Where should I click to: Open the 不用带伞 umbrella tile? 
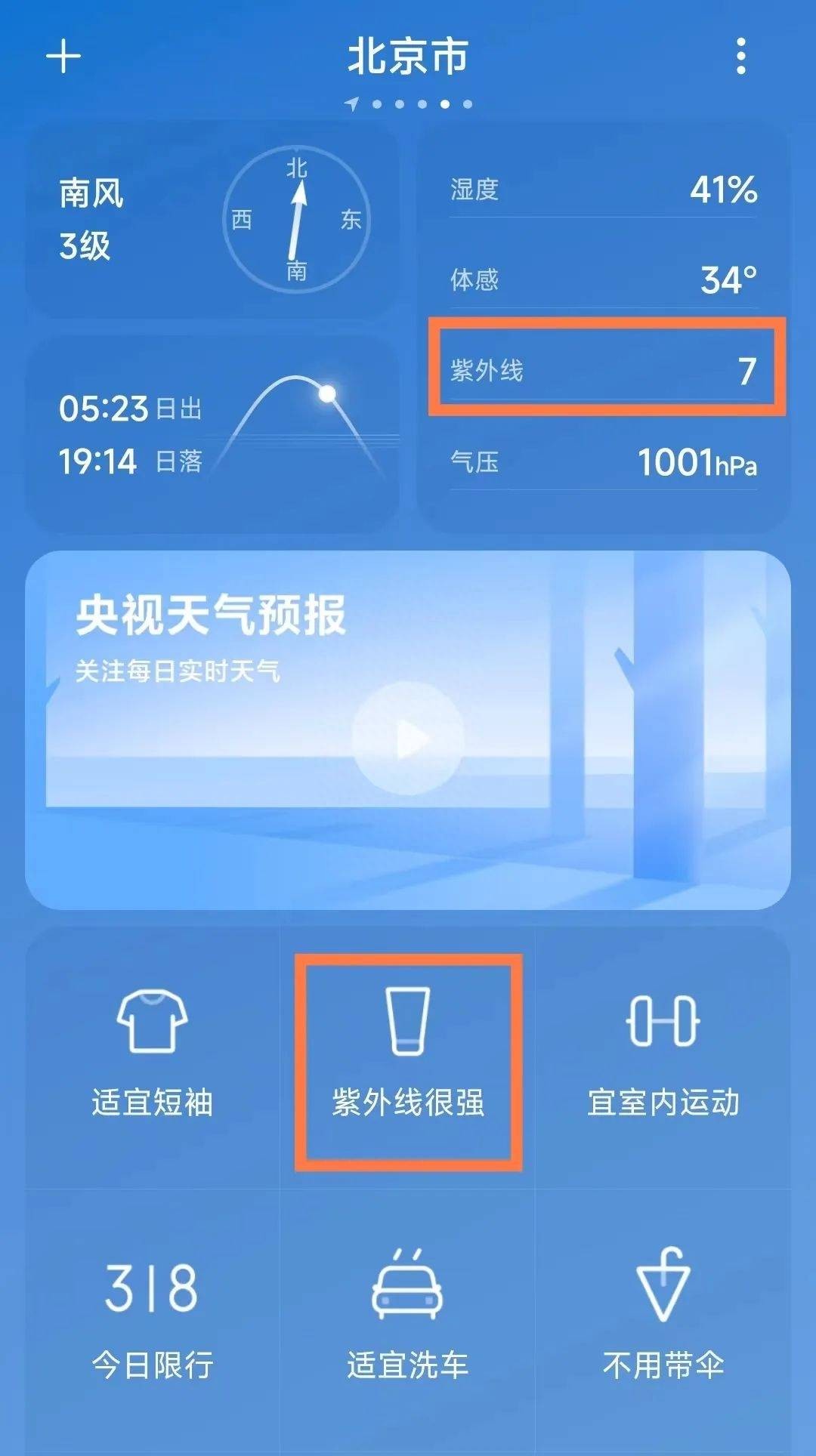coord(663,1318)
